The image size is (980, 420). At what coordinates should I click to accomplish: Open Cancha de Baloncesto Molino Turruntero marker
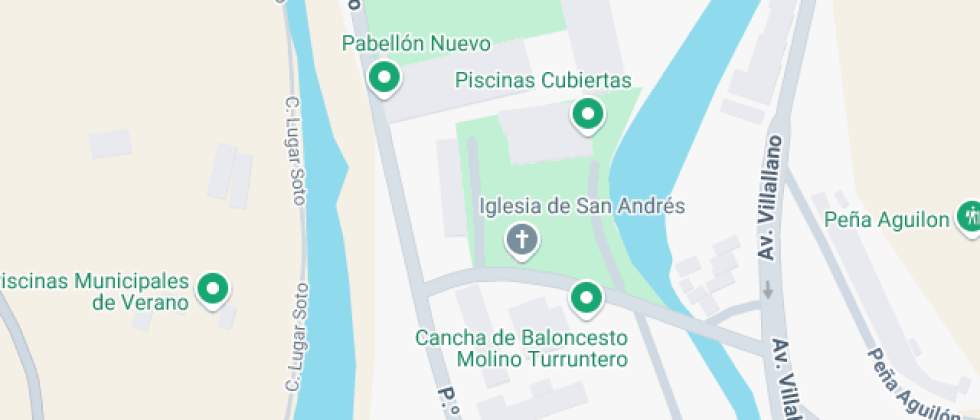[x=585, y=297]
